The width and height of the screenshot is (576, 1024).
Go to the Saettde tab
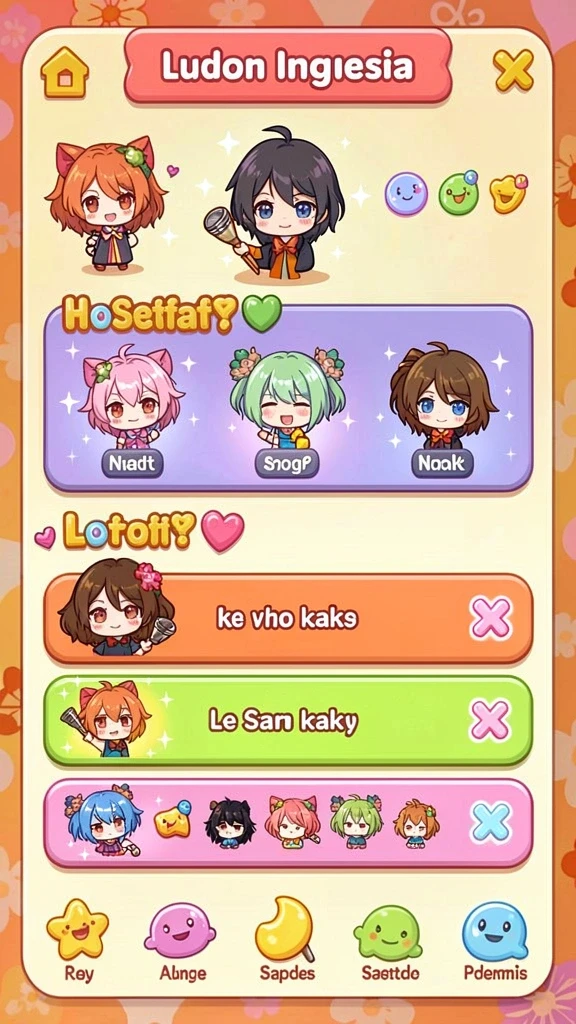coord(390,940)
